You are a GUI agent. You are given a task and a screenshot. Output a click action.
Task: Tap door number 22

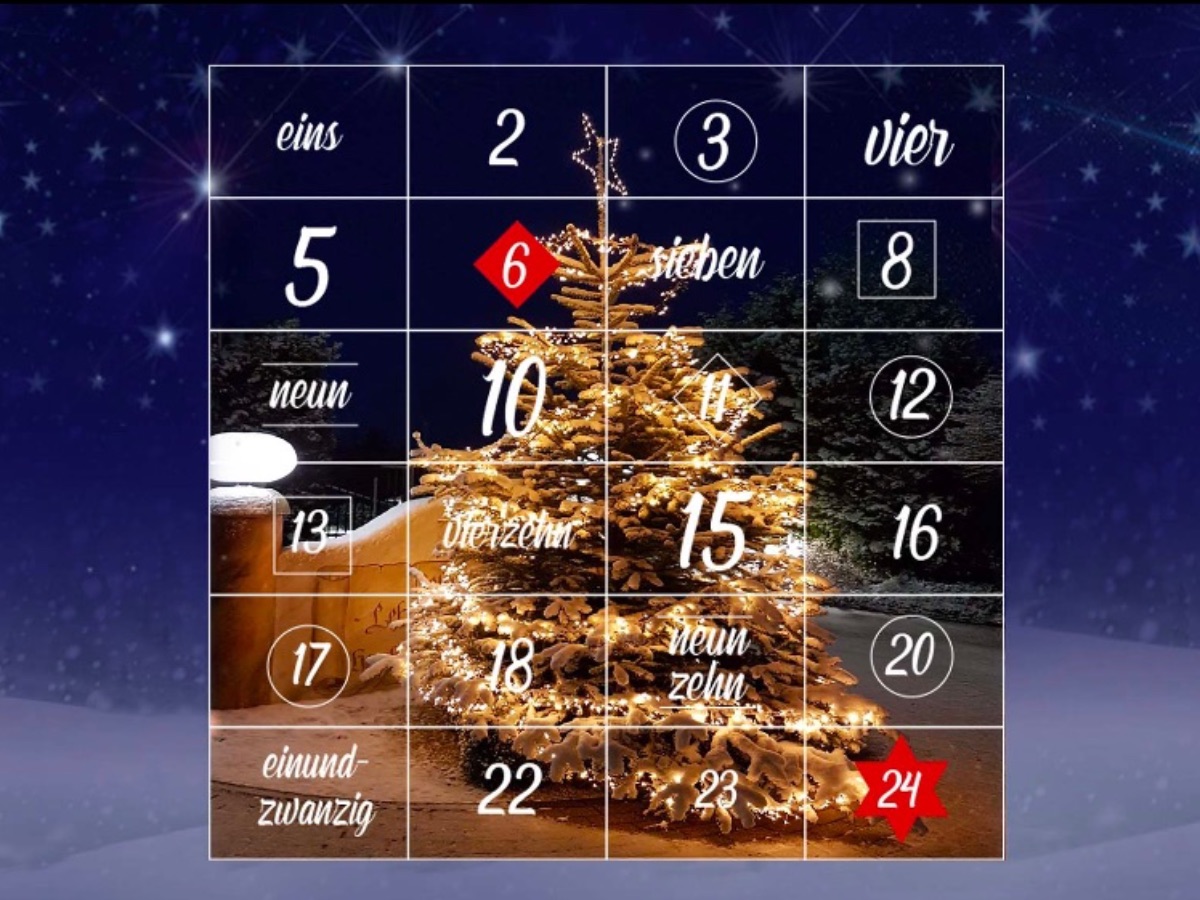tap(510, 791)
